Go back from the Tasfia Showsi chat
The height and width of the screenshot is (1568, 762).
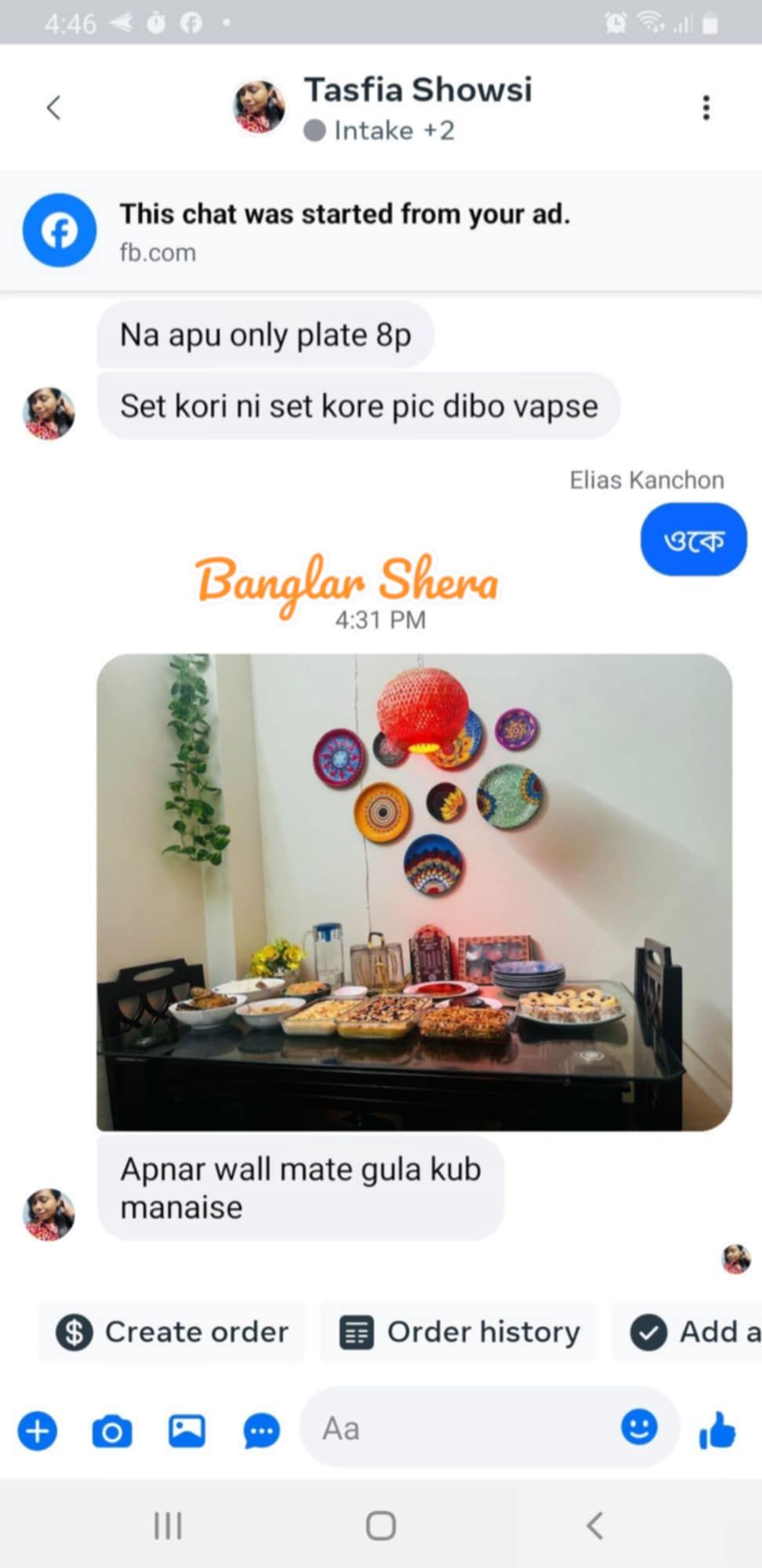tap(53, 107)
